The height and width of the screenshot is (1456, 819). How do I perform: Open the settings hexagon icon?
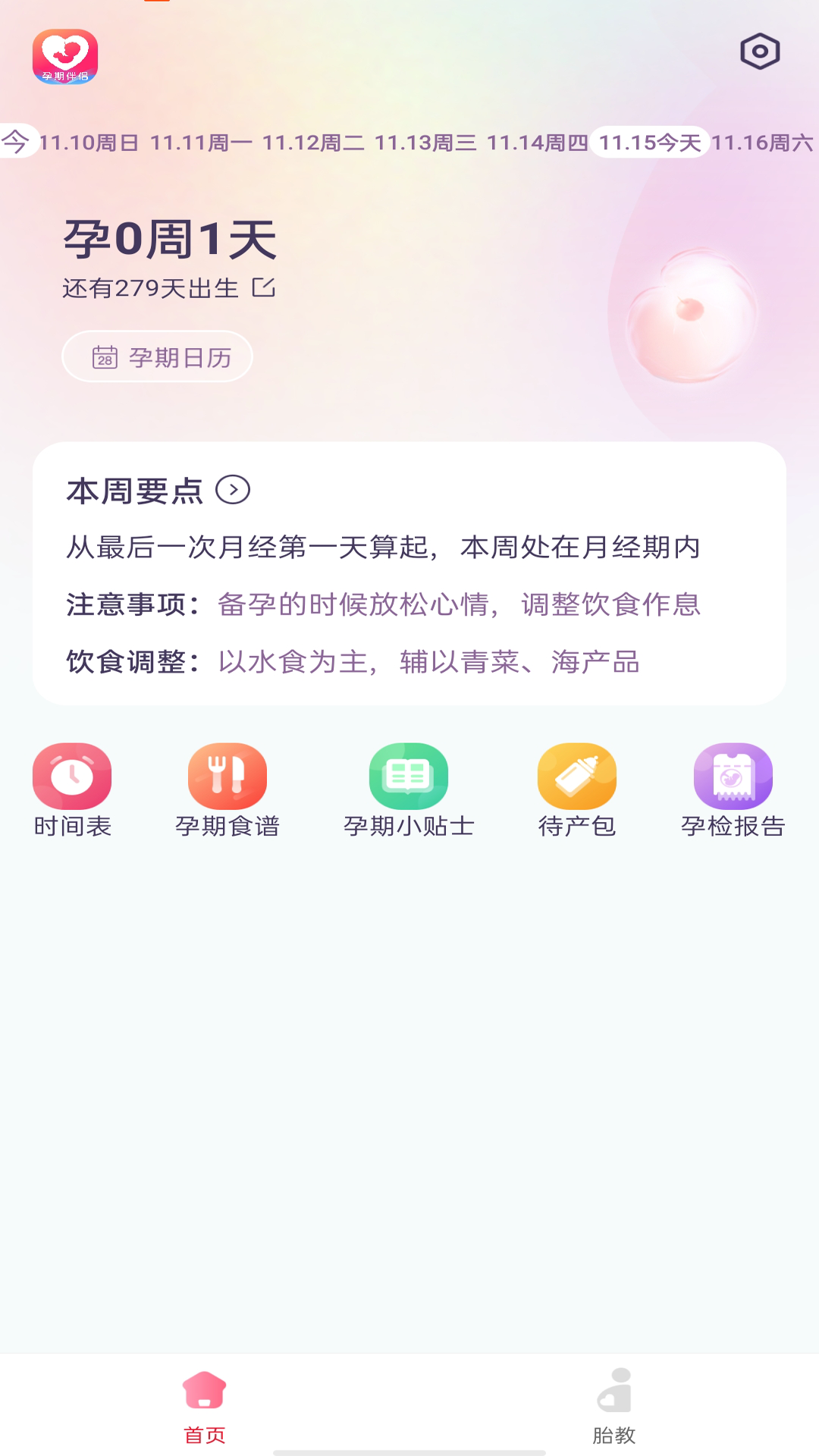pyautogui.click(x=760, y=52)
